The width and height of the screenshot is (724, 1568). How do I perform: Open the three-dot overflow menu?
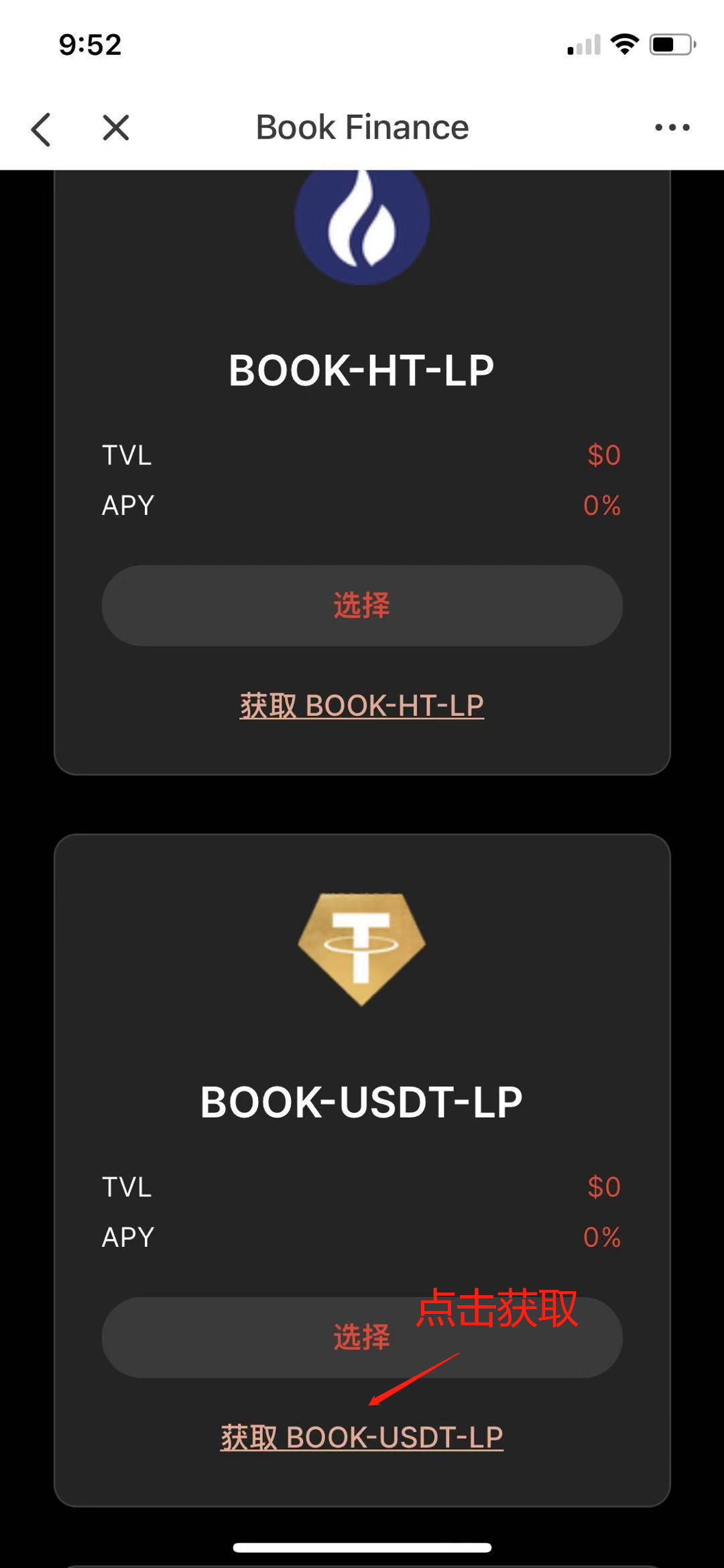pos(672,127)
